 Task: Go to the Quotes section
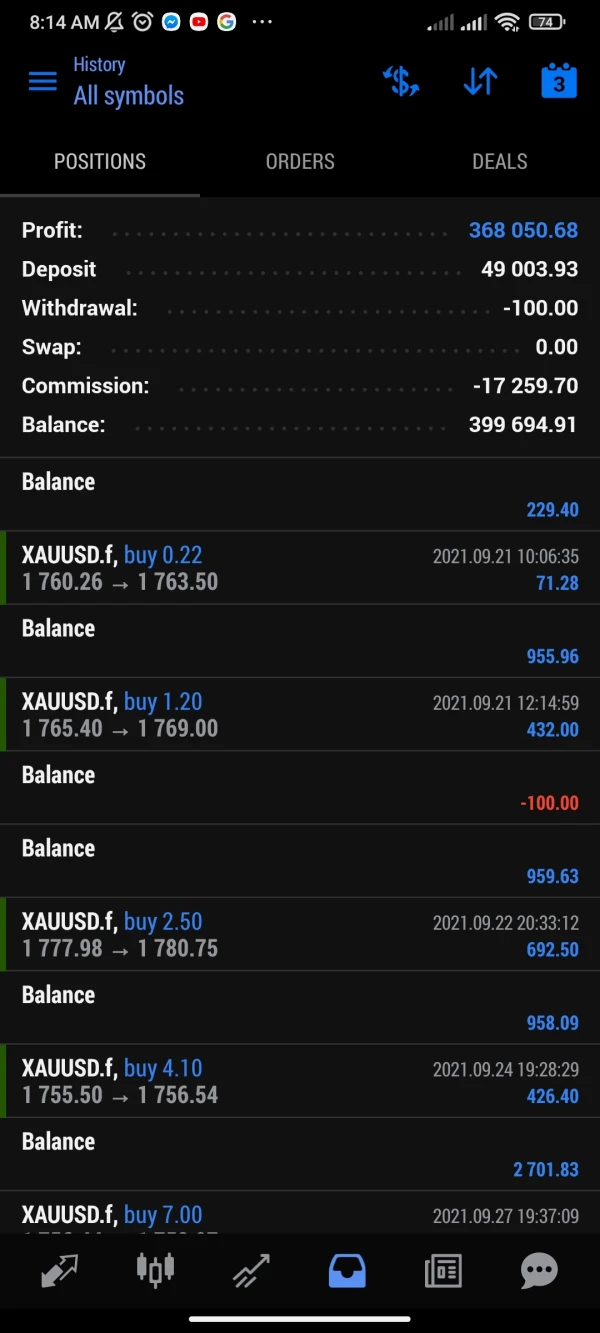coord(59,1271)
